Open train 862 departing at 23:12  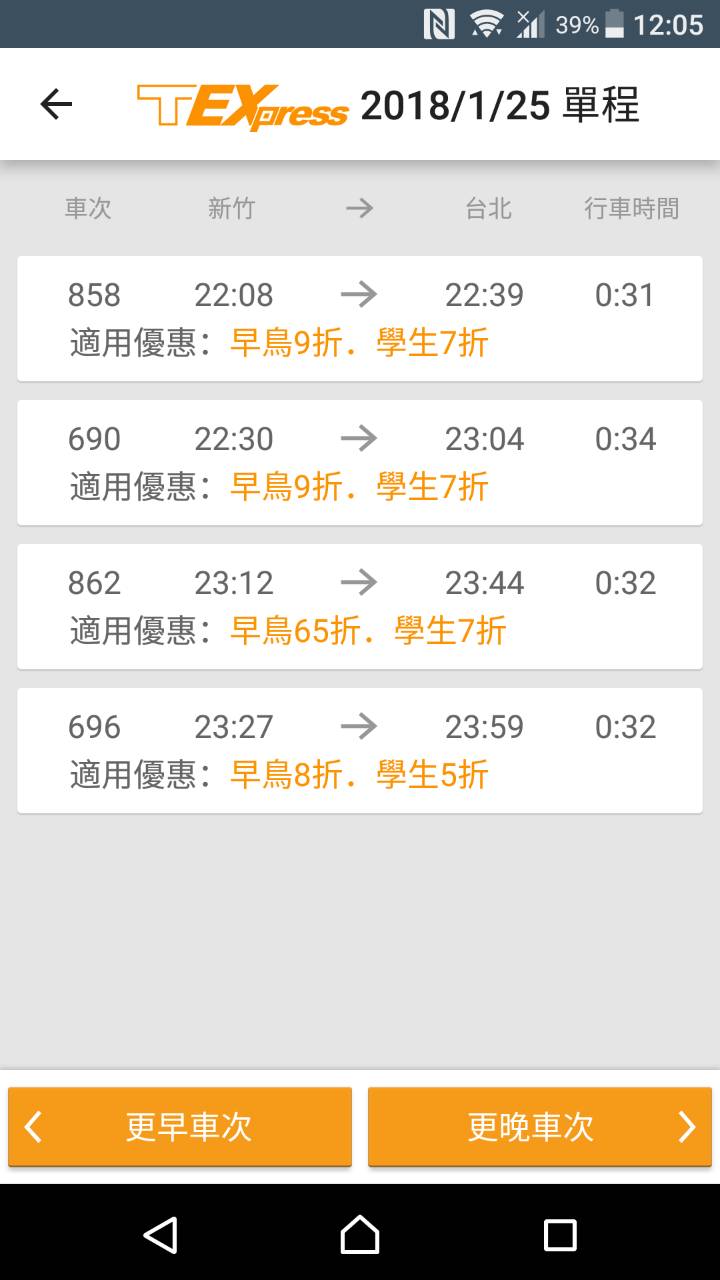(360, 606)
